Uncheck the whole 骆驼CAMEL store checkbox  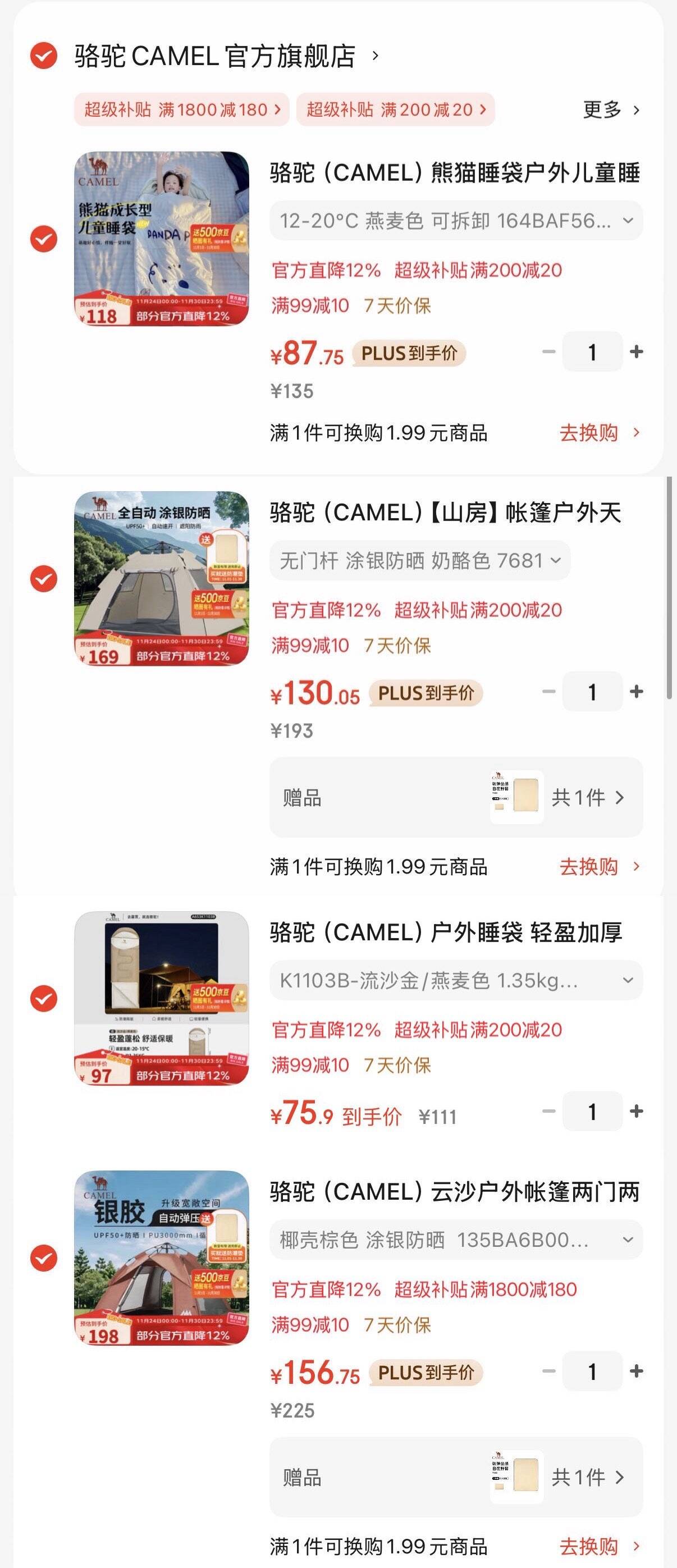44,56
